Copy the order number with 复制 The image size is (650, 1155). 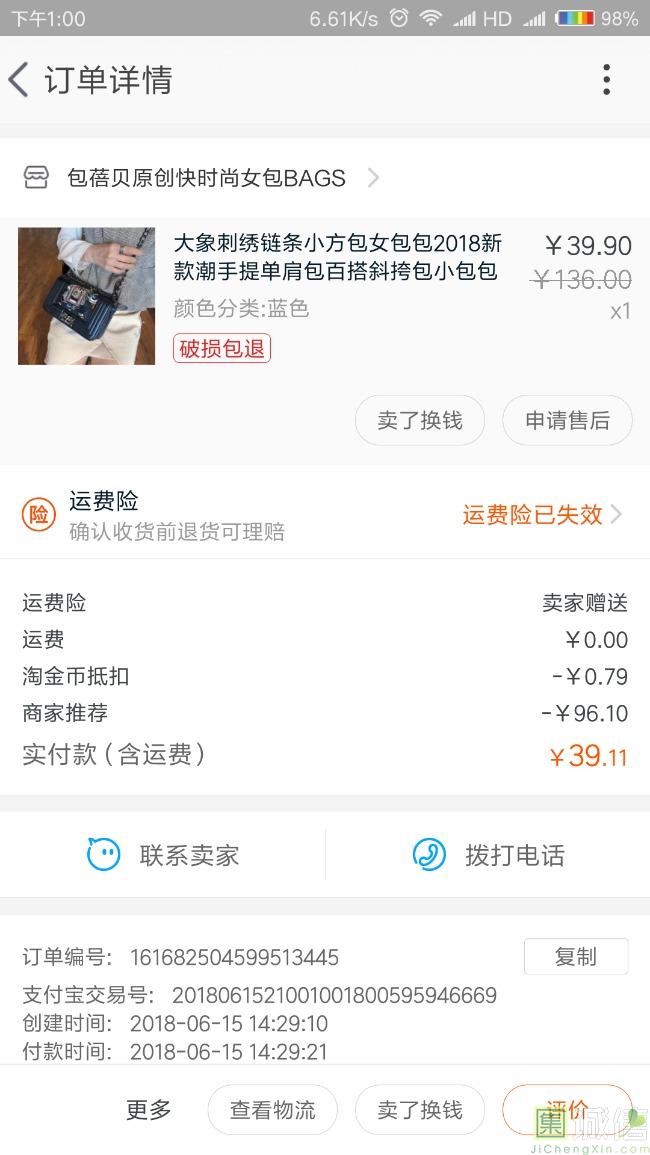(x=575, y=957)
